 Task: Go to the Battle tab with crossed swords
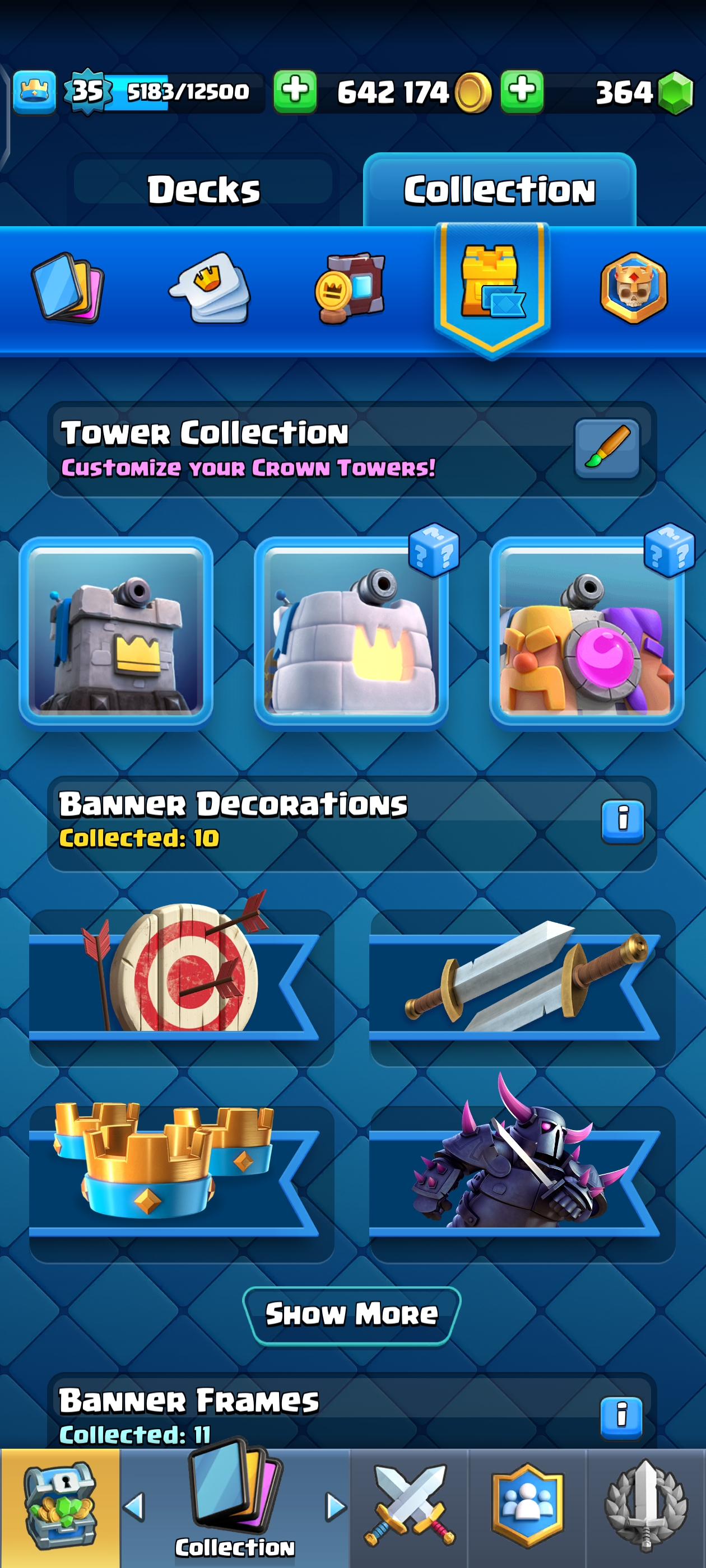click(408, 1507)
